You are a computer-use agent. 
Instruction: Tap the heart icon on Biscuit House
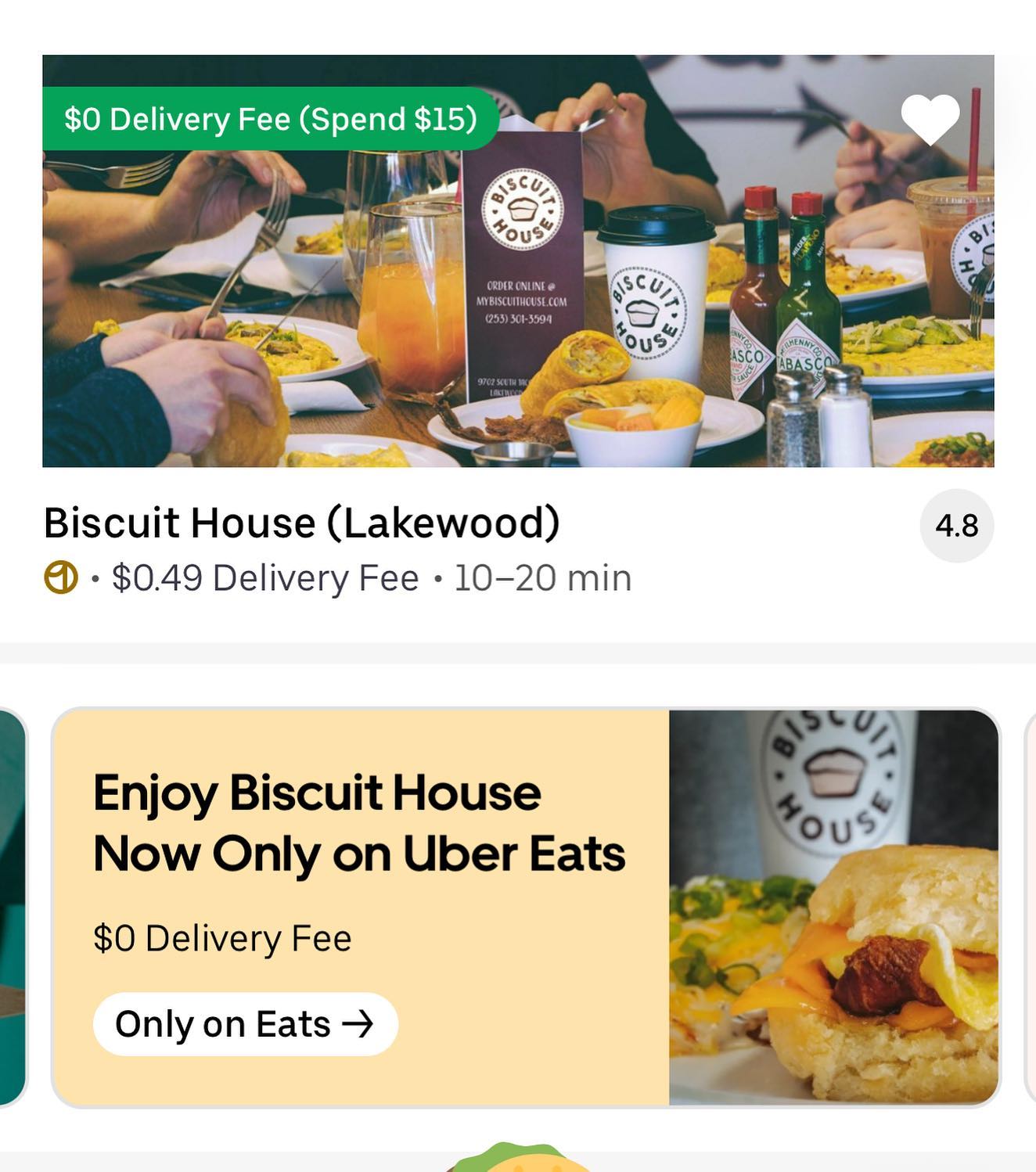click(930, 120)
